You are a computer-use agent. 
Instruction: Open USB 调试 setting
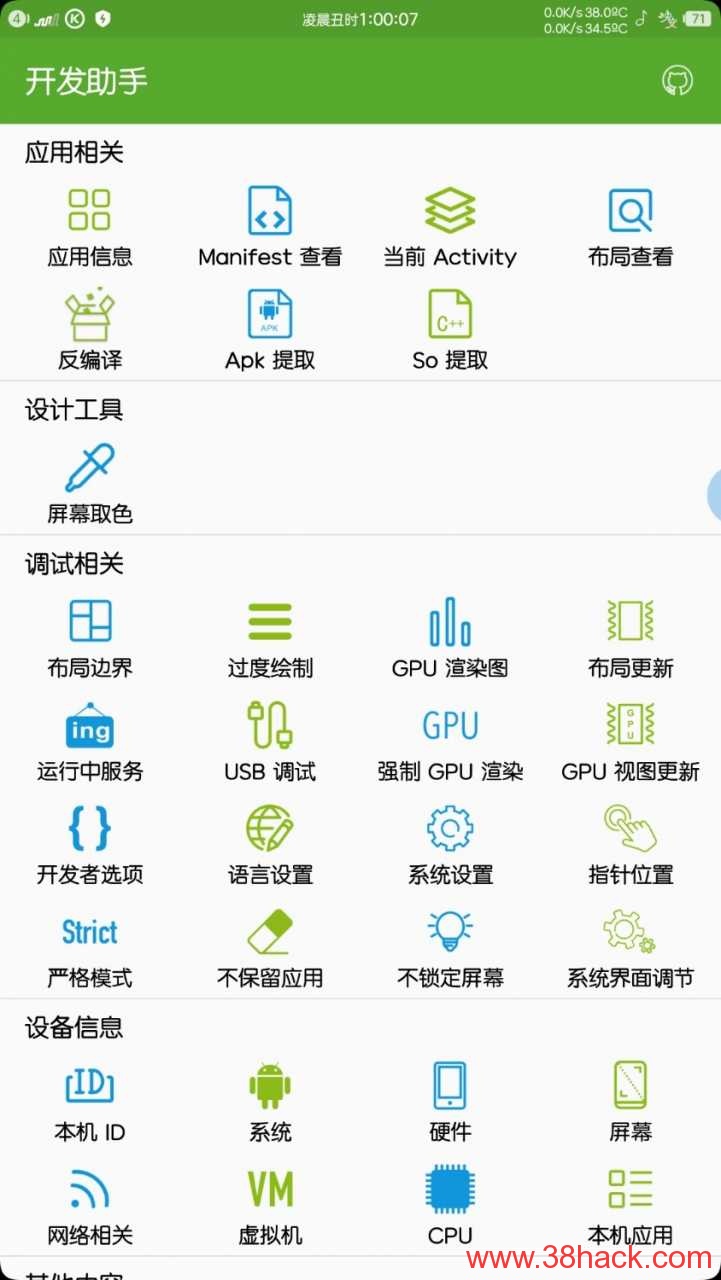[x=270, y=742]
